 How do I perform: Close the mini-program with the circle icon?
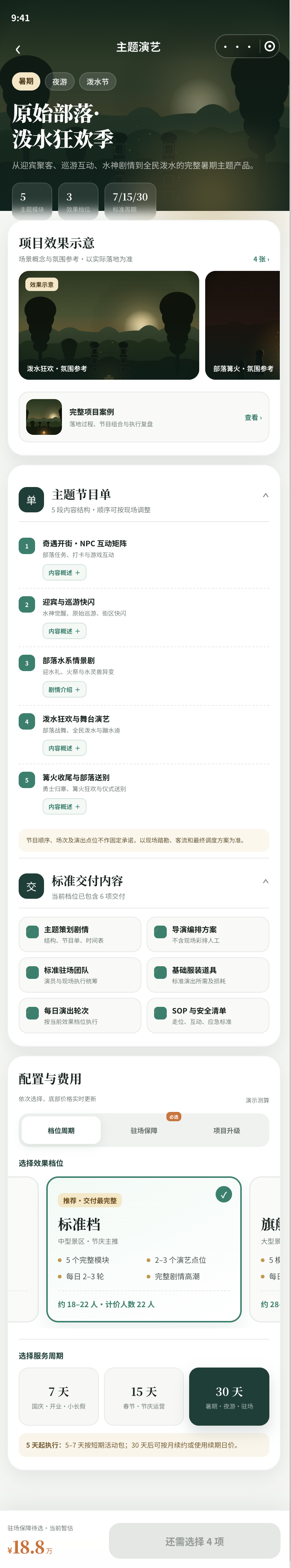(270, 46)
